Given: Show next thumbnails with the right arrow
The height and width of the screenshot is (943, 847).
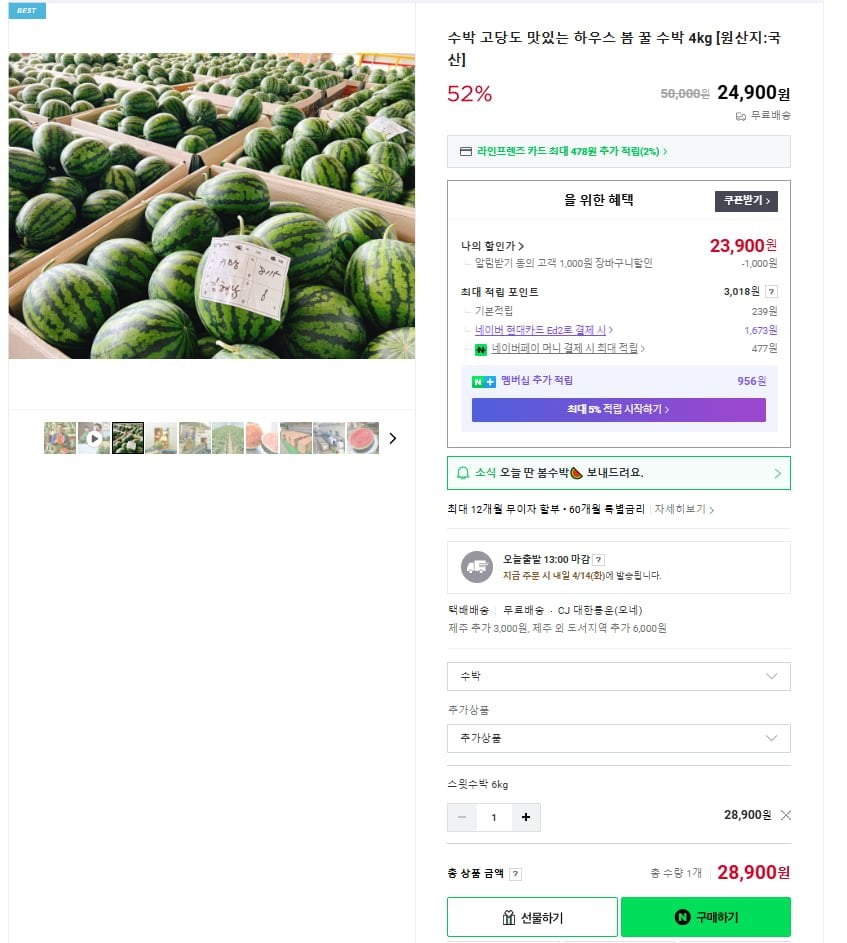Looking at the screenshot, I should 392,438.
